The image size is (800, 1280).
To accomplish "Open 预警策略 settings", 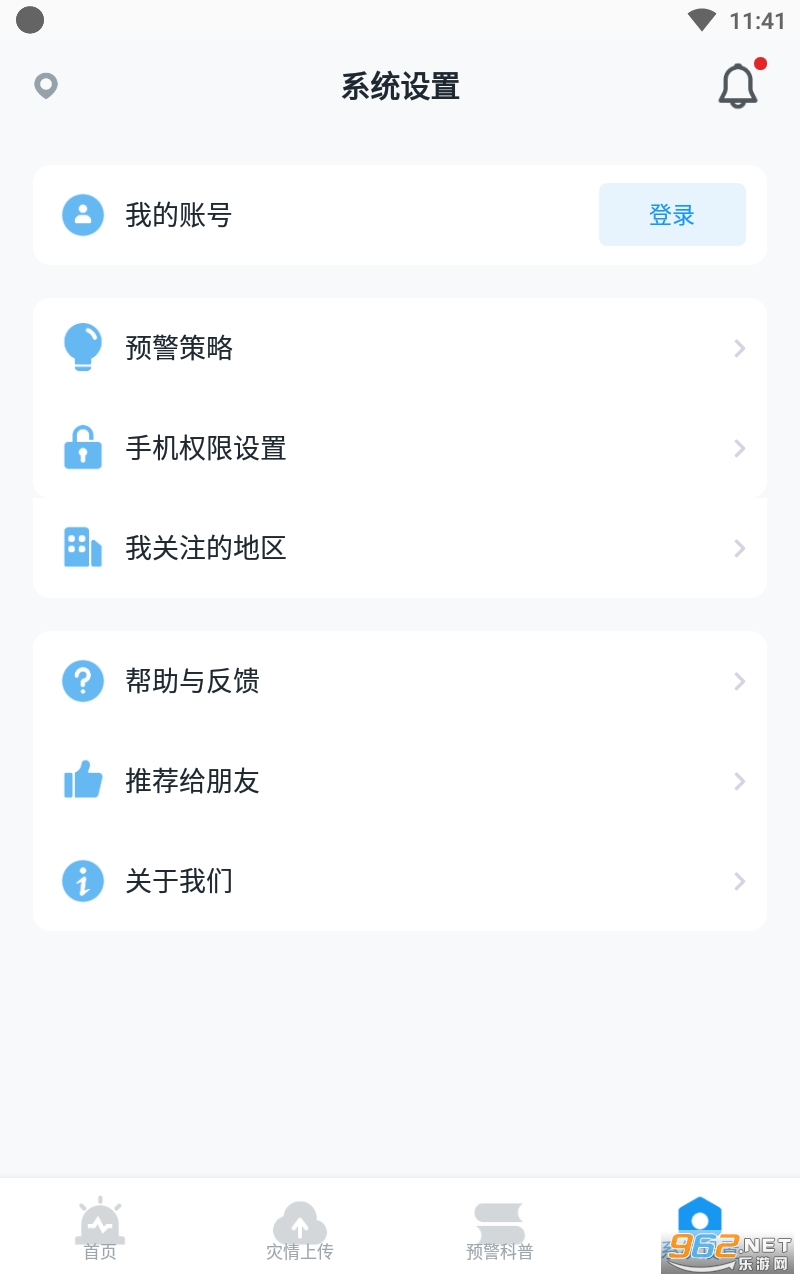I will click(400, 348).
